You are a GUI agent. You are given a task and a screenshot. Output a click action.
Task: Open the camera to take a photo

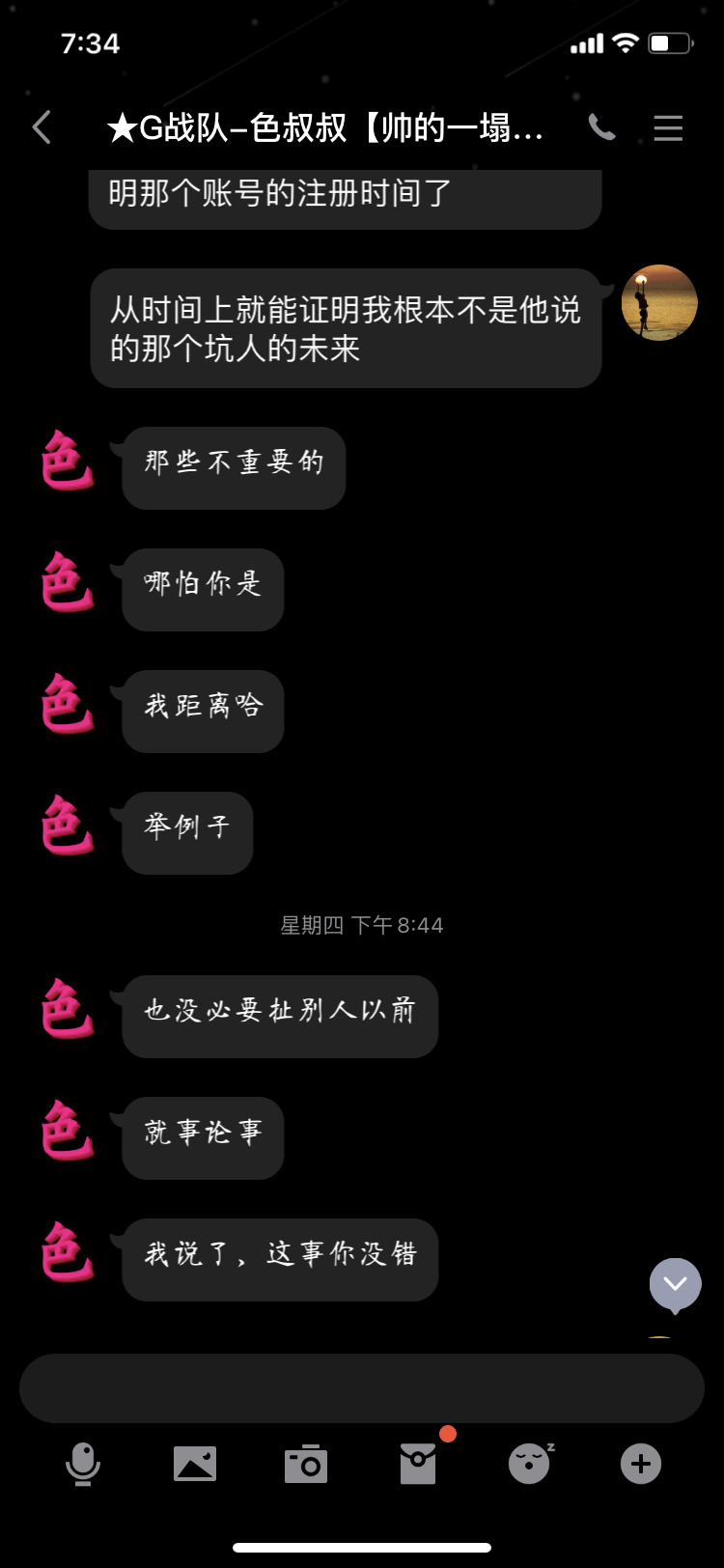tap(306, 1464)
